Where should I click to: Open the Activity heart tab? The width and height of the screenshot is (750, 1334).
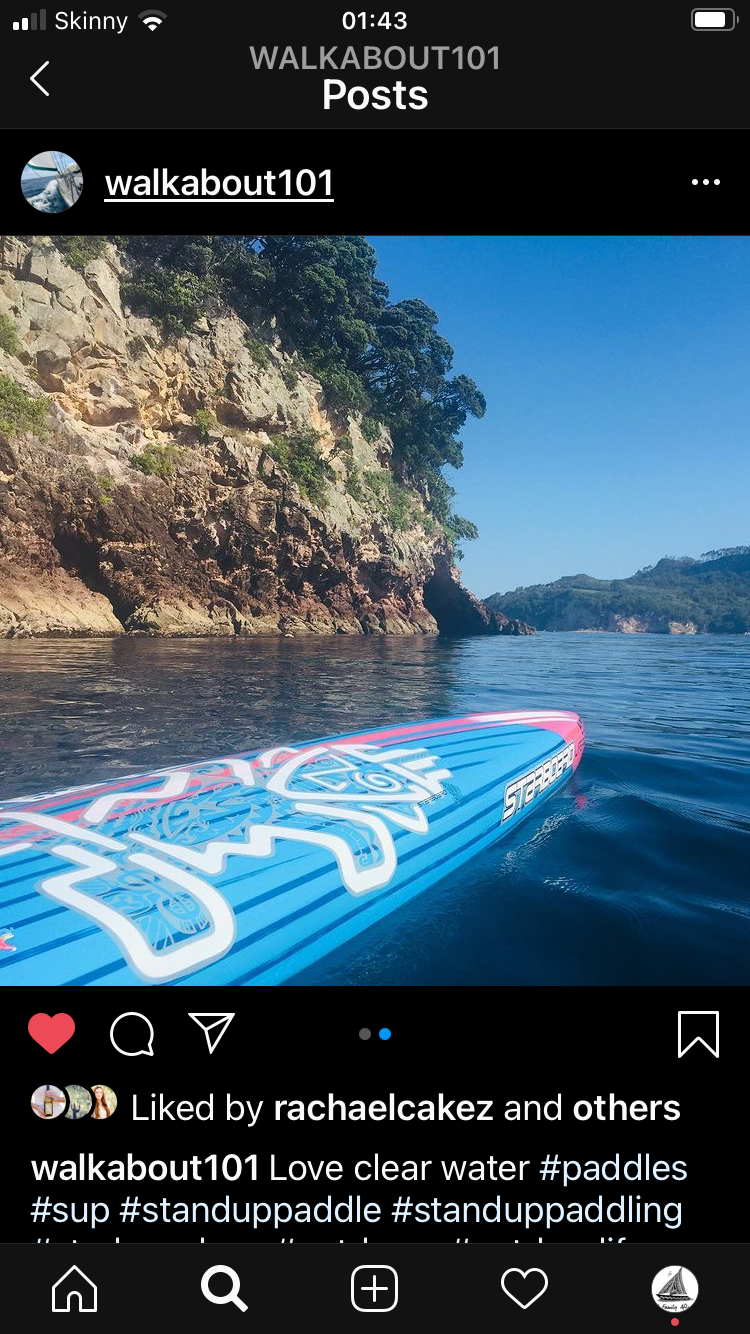[525, 1289]
